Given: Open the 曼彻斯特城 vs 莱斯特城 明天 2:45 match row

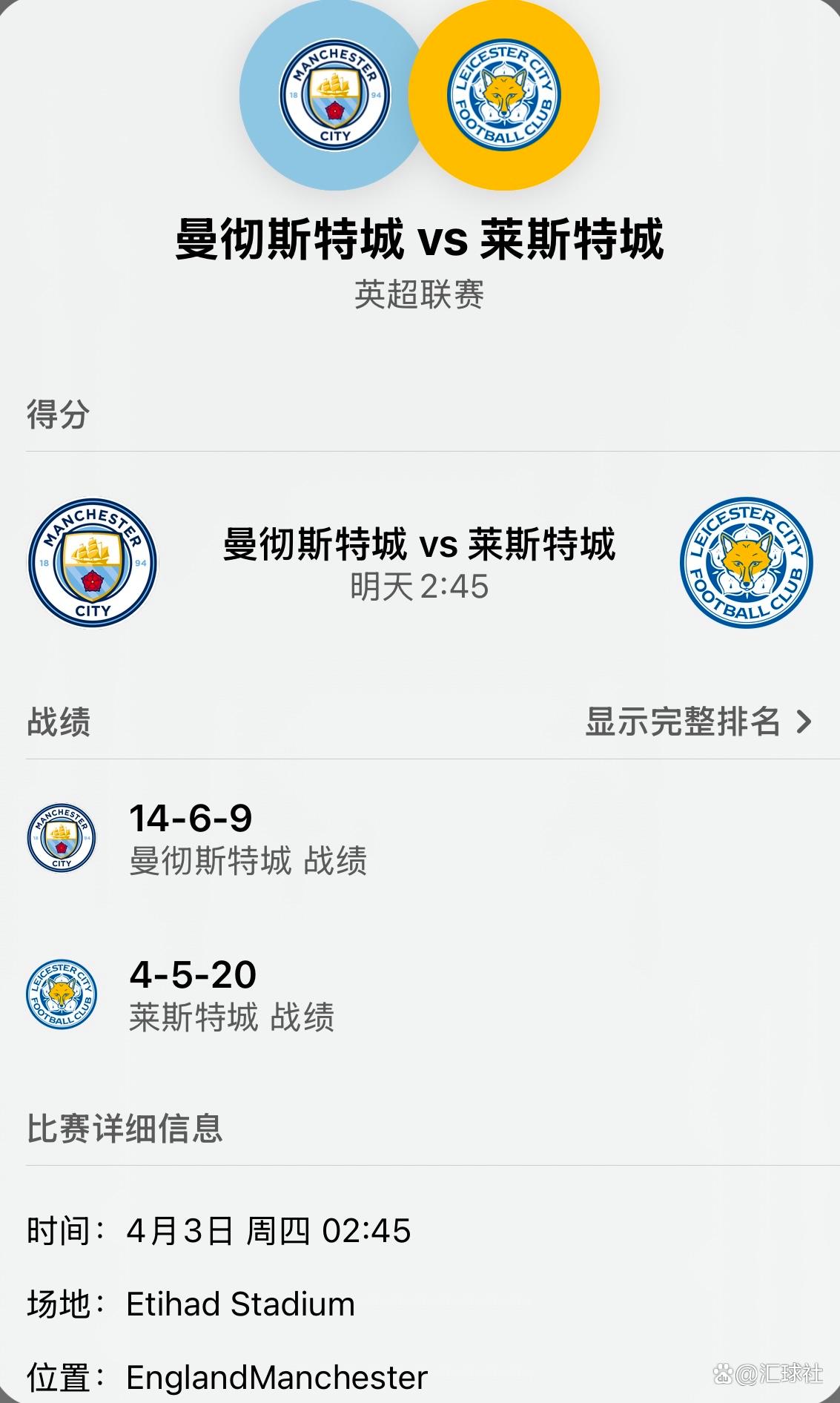Looking at the screenshot, I should tap(420, 563).
